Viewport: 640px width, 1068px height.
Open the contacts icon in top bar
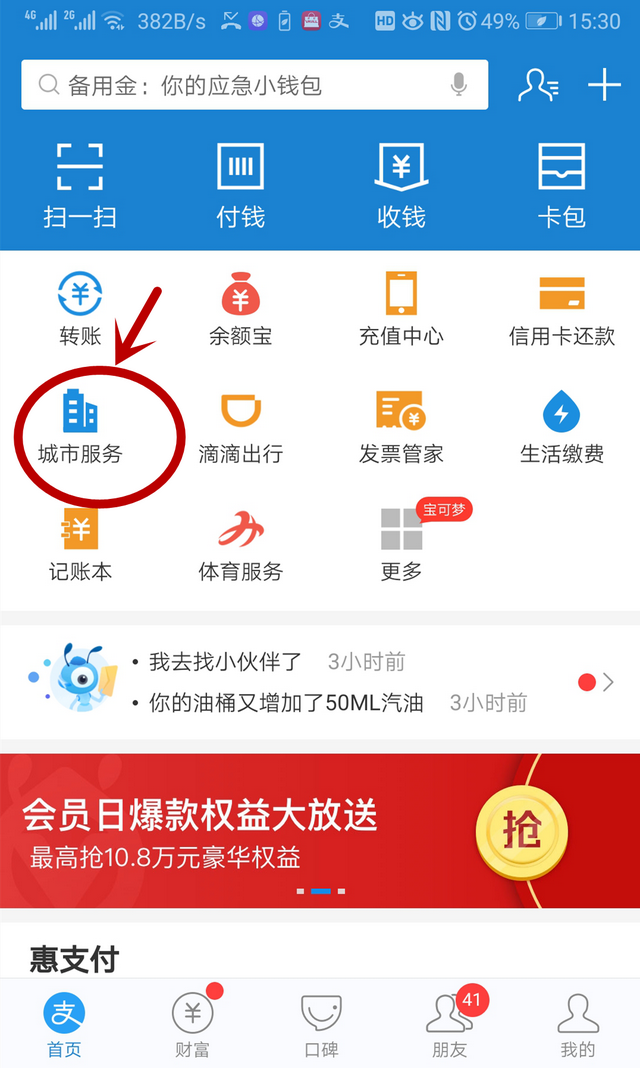point(537,86)
